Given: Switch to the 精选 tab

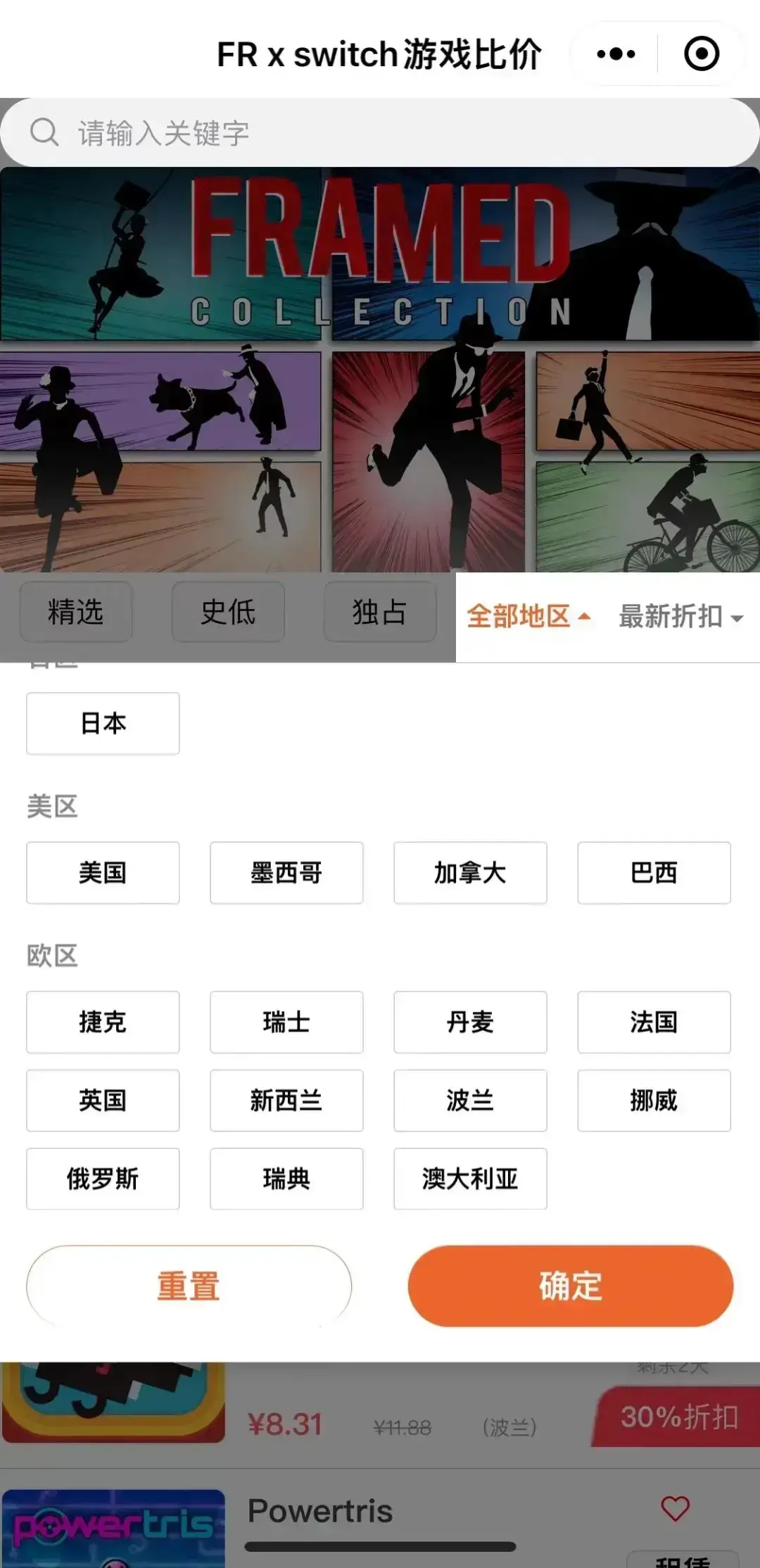Looking at the screenshot, I should pyautogui.click(x=75, y=613).
